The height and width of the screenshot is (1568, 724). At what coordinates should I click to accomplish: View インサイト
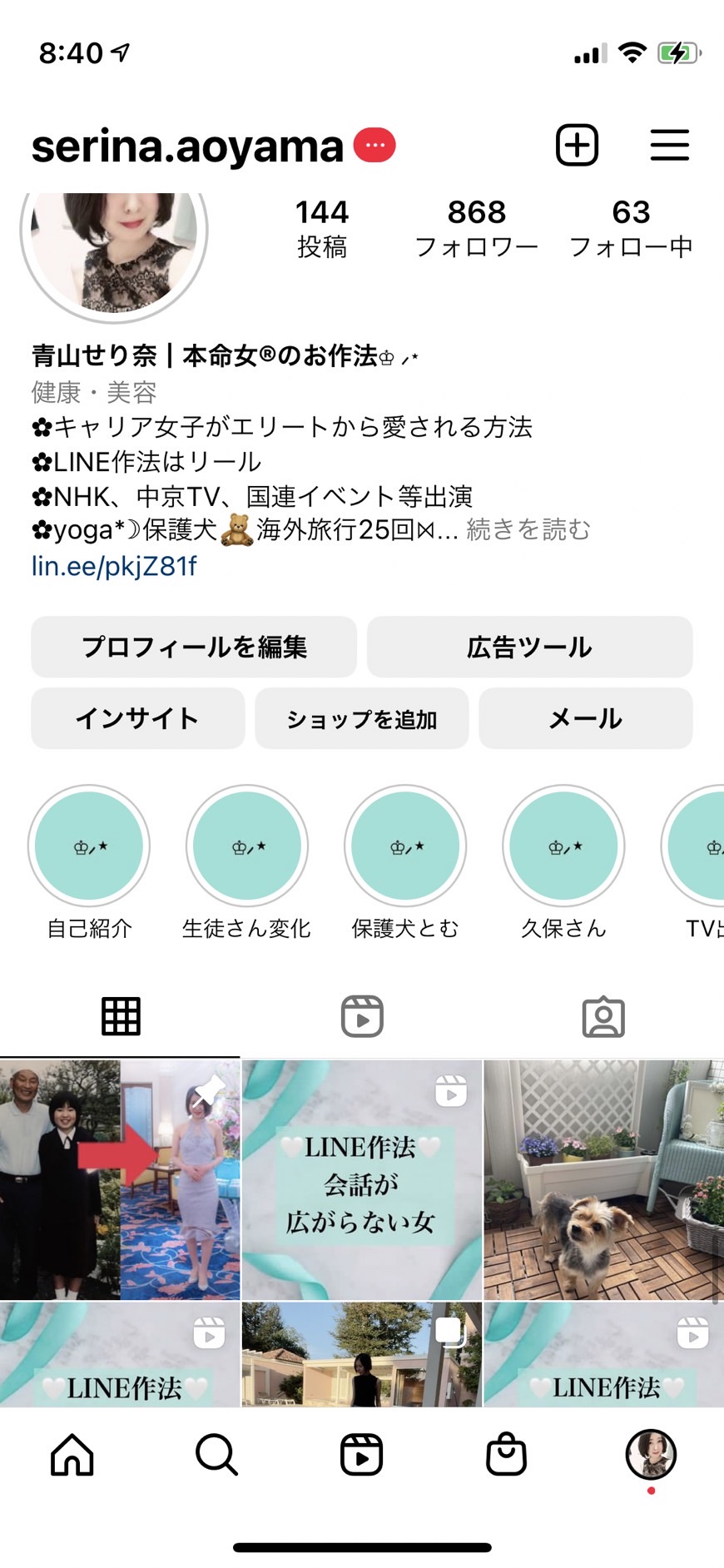coord(138,718)
